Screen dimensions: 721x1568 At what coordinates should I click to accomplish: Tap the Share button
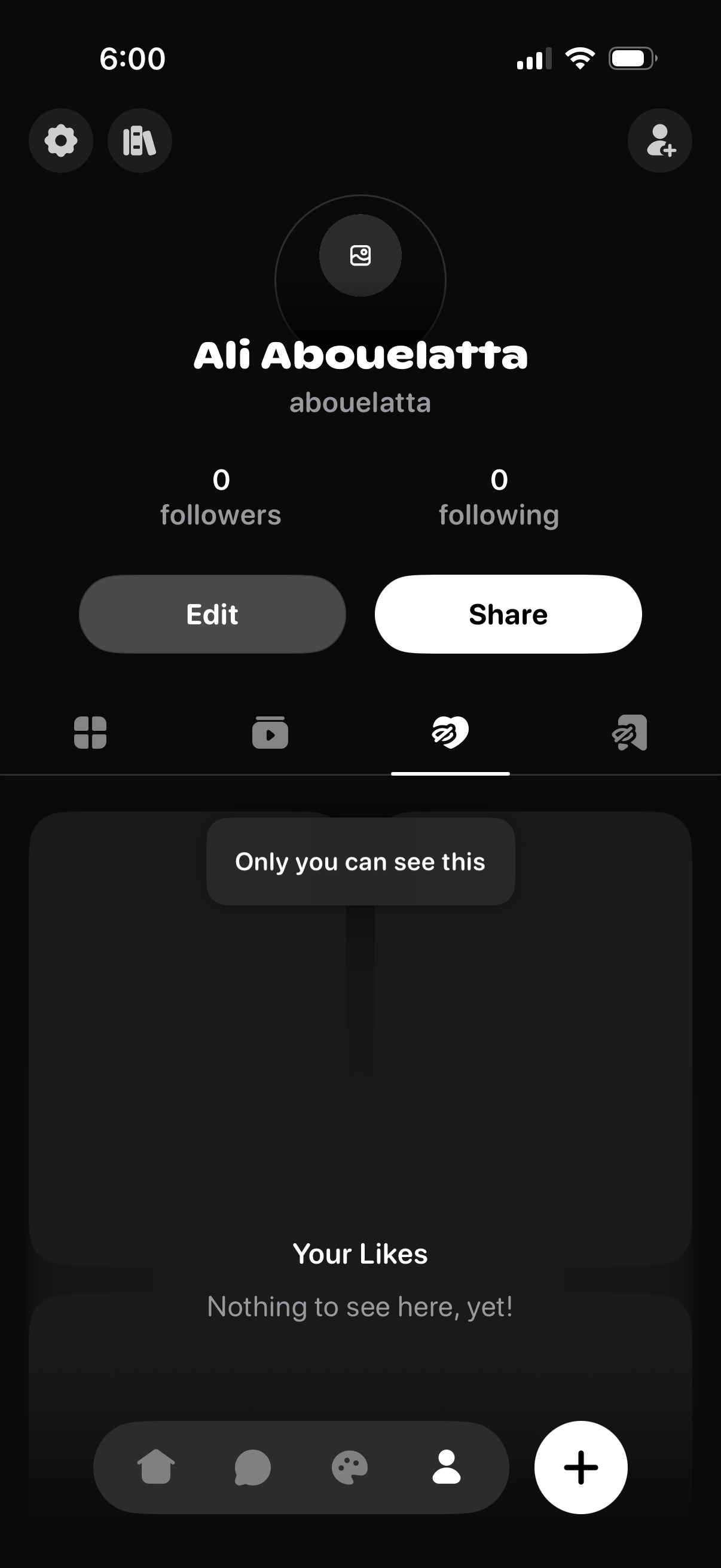tap(508, 614)
